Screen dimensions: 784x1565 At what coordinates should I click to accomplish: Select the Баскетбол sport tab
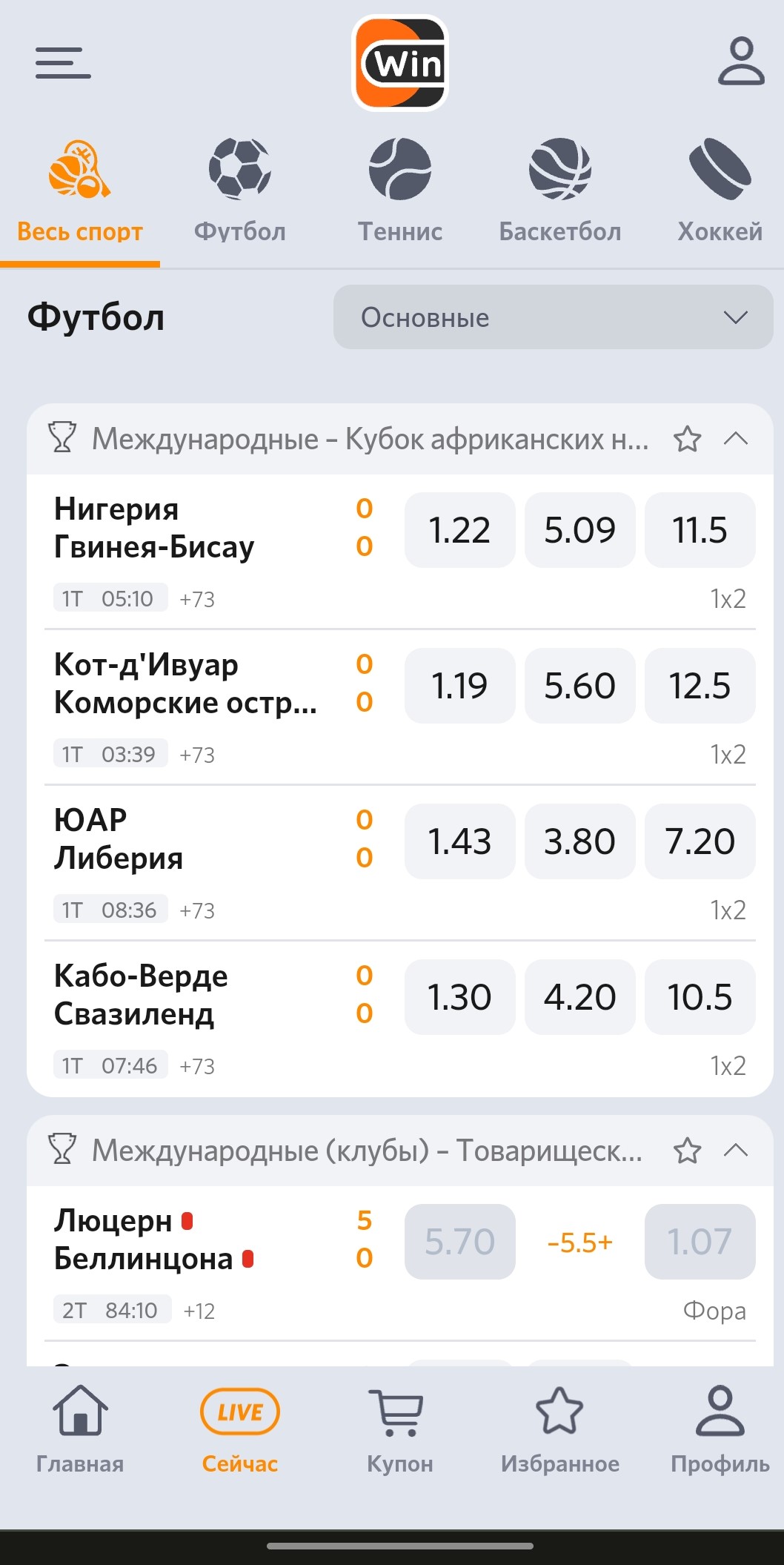click(560, 191)
